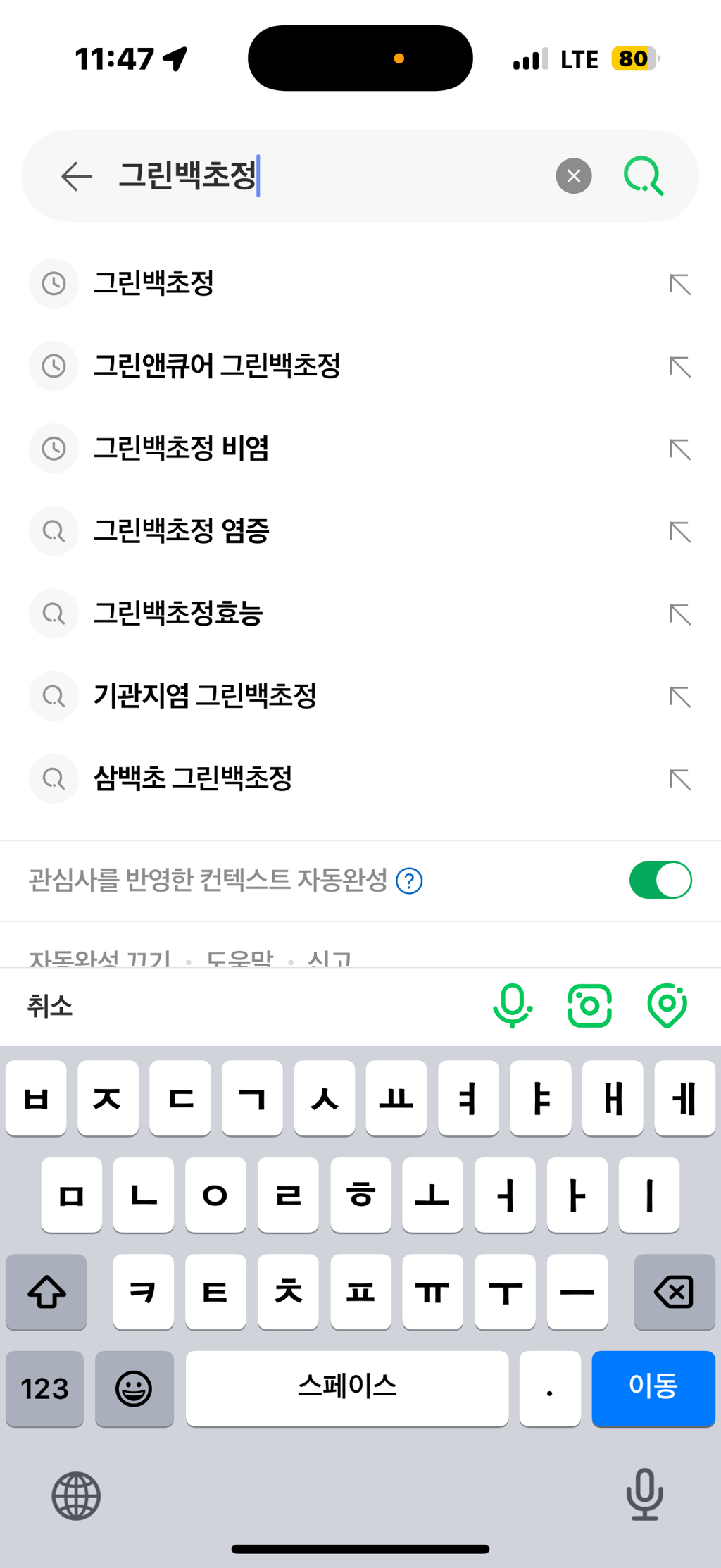Tap the 취소 cancel option
This screenshot has height=1568, width=721.
[49, 1006]
